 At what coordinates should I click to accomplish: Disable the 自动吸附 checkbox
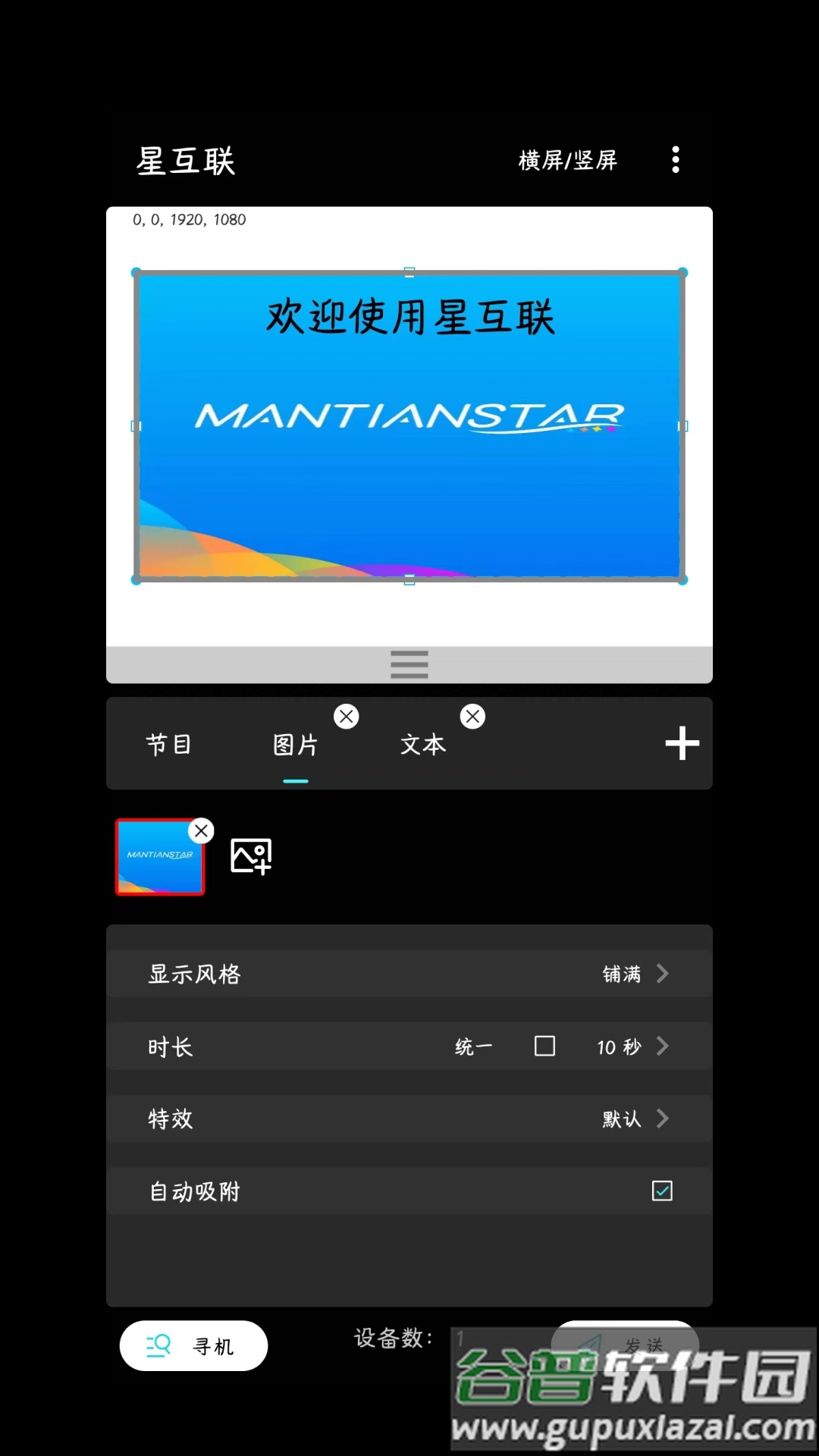[661, 1191]
